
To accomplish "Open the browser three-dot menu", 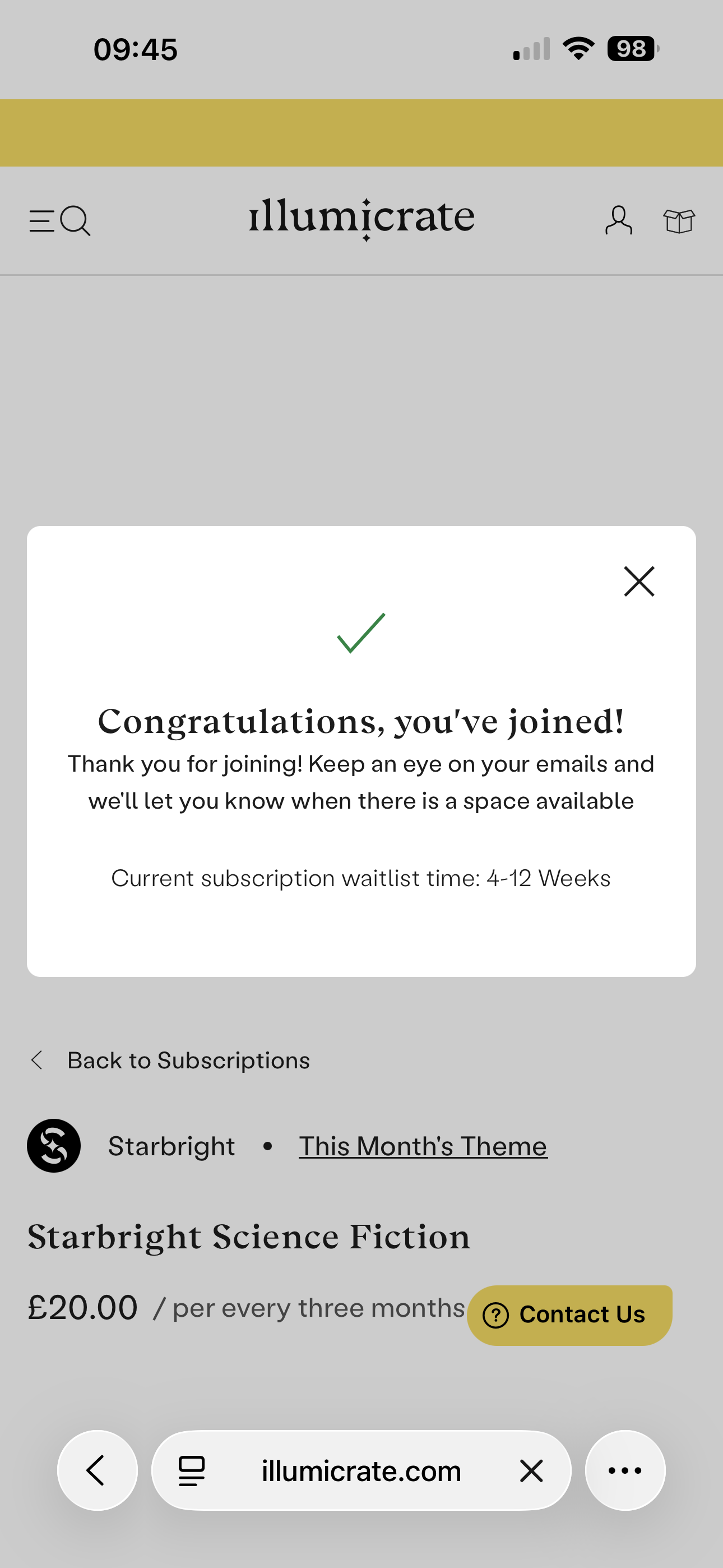I will 625,1470.
